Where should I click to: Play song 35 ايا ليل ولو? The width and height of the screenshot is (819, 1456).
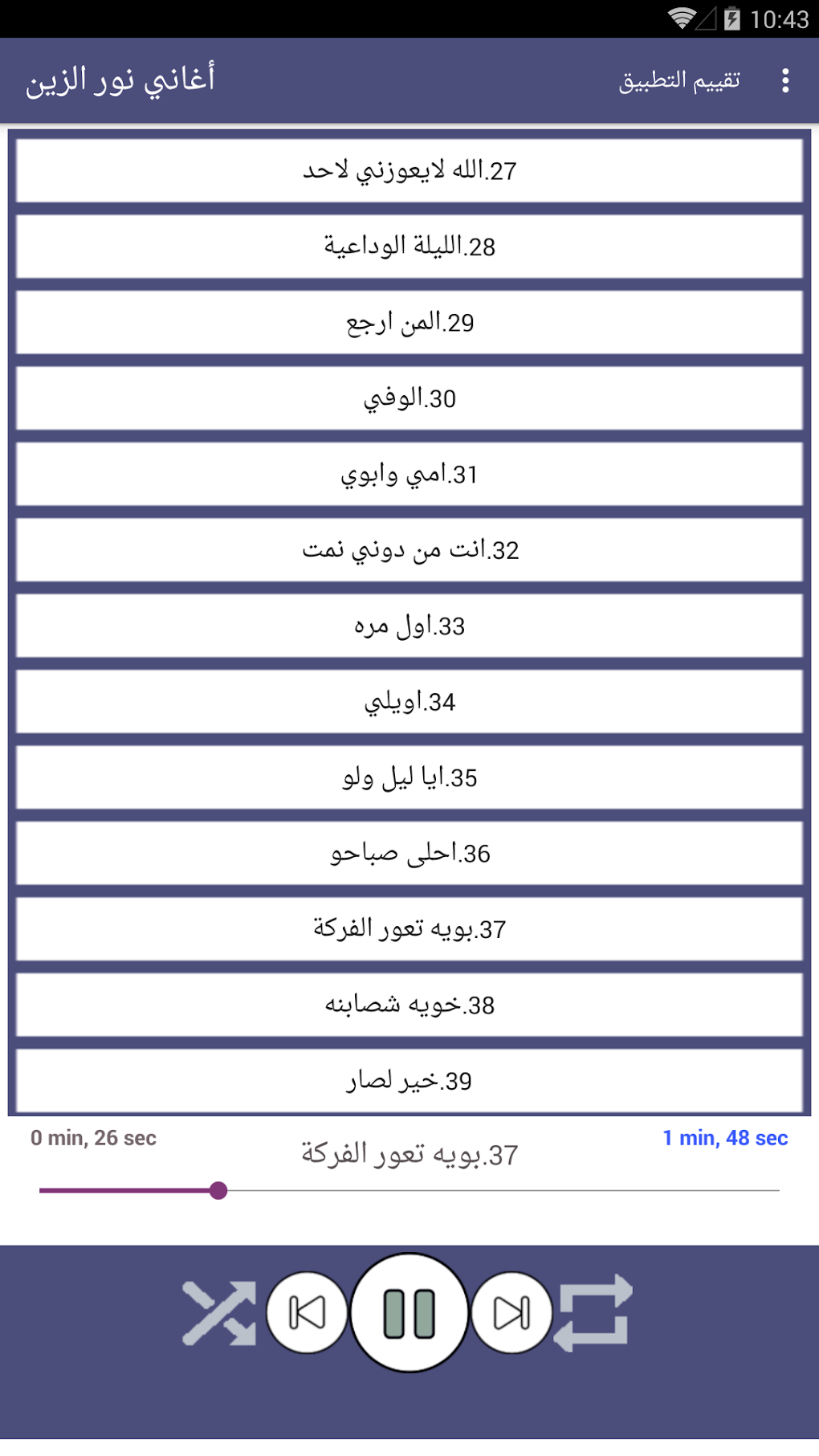[409, 777]
